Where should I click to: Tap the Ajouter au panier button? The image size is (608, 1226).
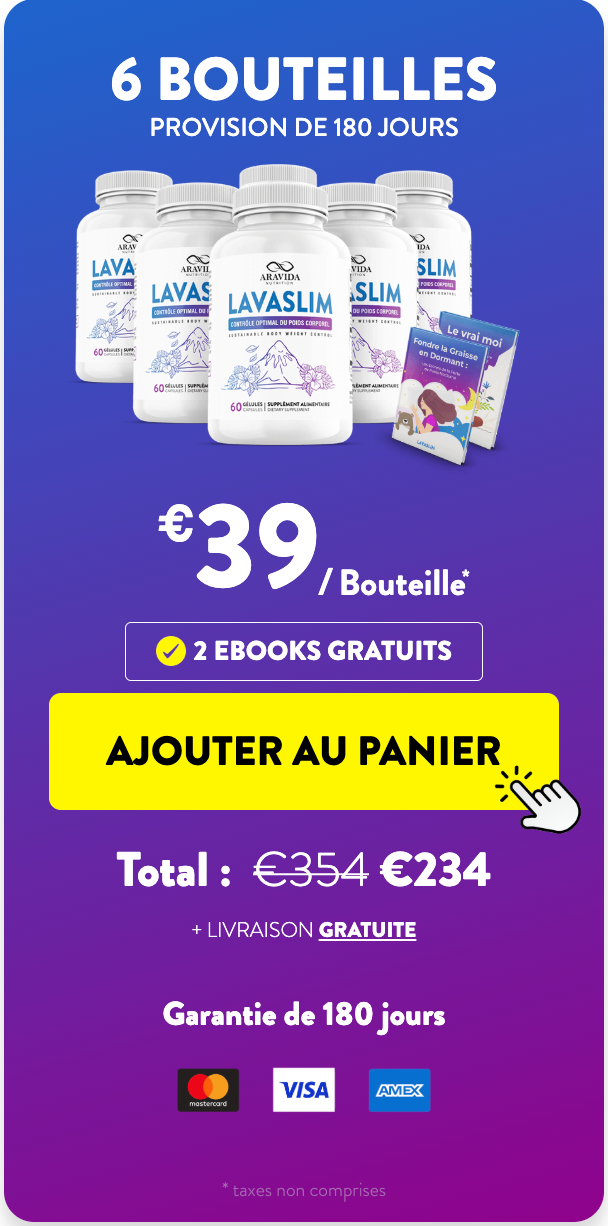(303, 751)
